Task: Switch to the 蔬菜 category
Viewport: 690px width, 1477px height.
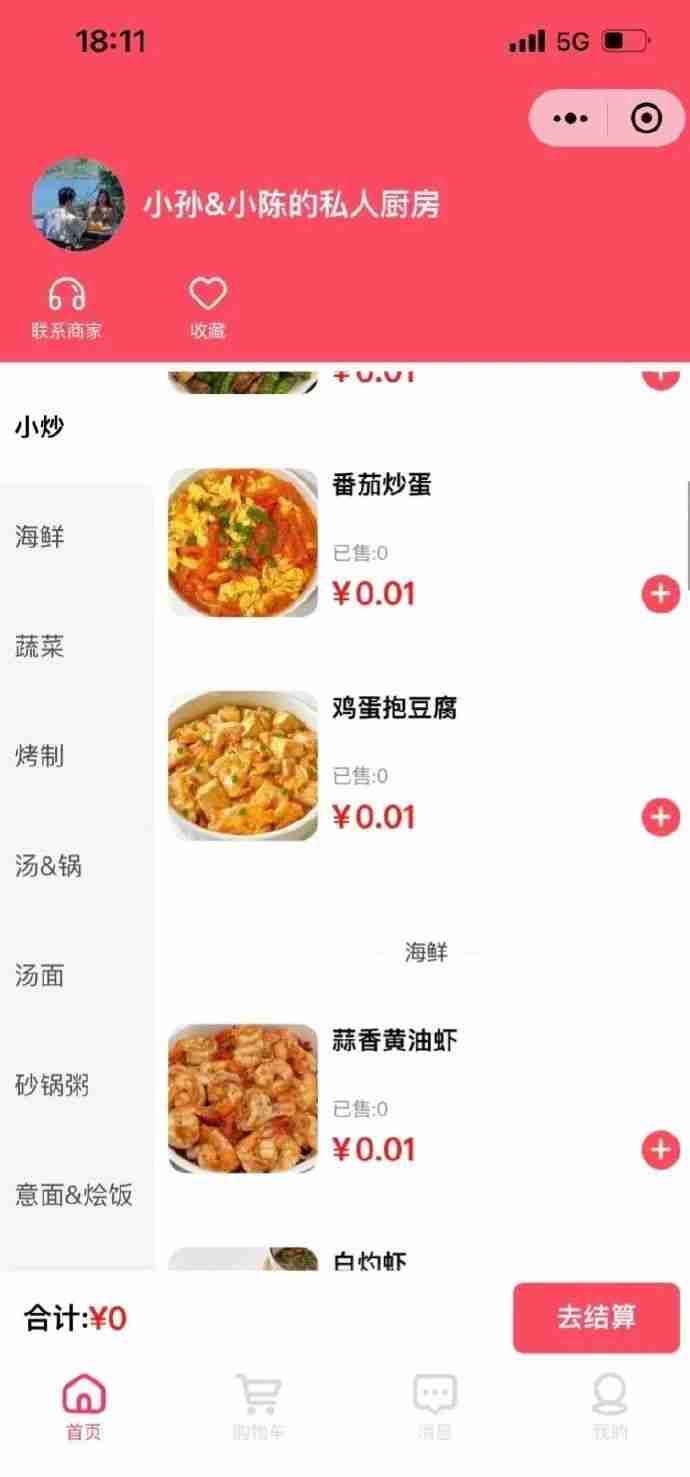Action: click(40, 647)
